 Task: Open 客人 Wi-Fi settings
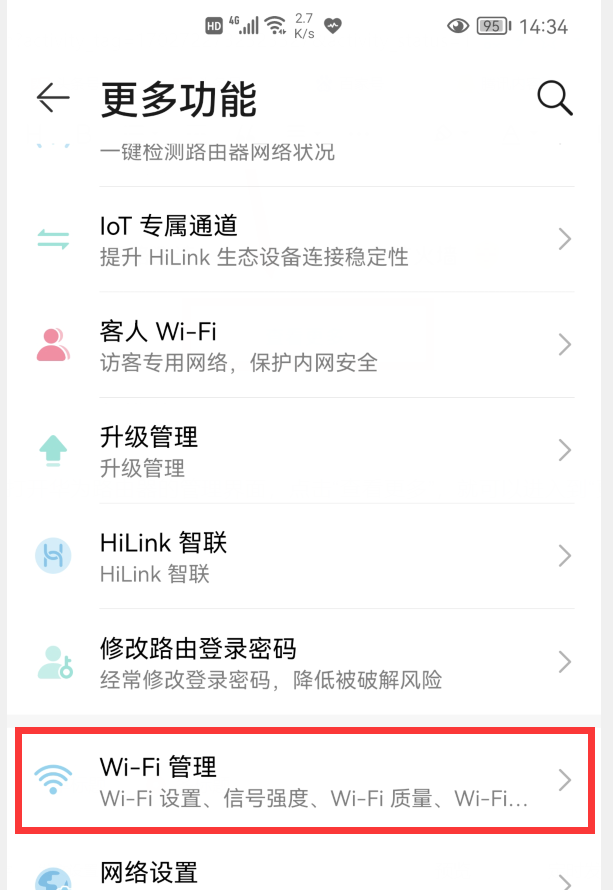coord(306,345)
